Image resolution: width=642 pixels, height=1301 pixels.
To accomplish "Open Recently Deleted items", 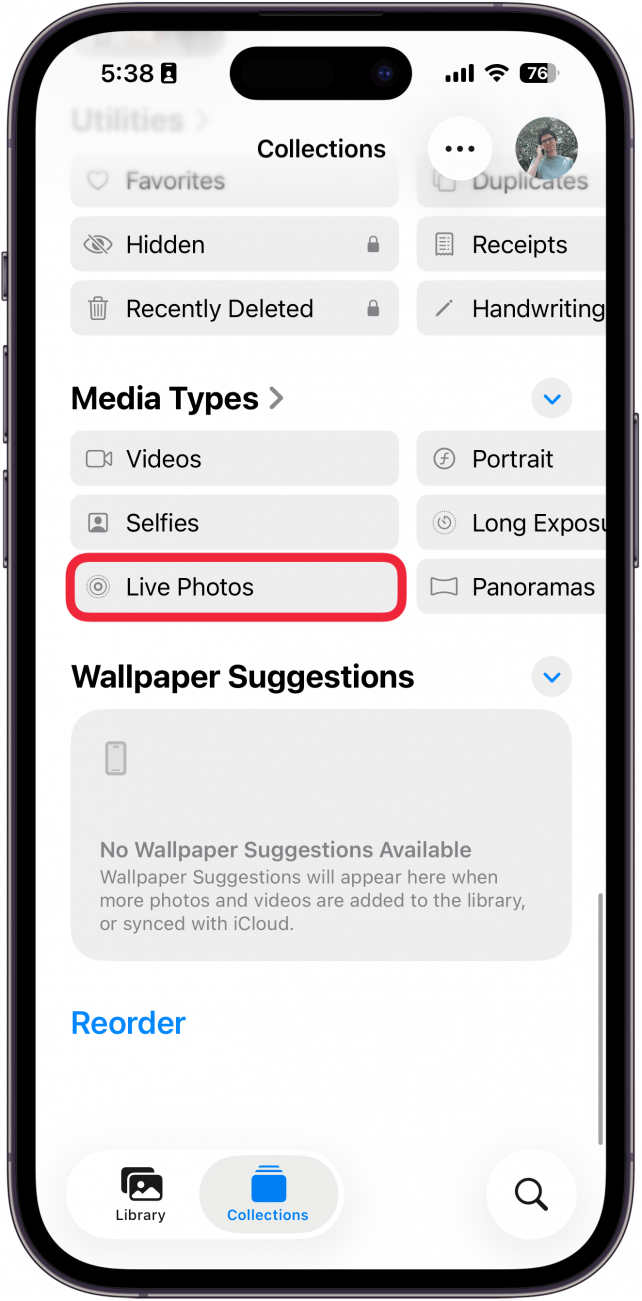I will [x=234, y=309].
